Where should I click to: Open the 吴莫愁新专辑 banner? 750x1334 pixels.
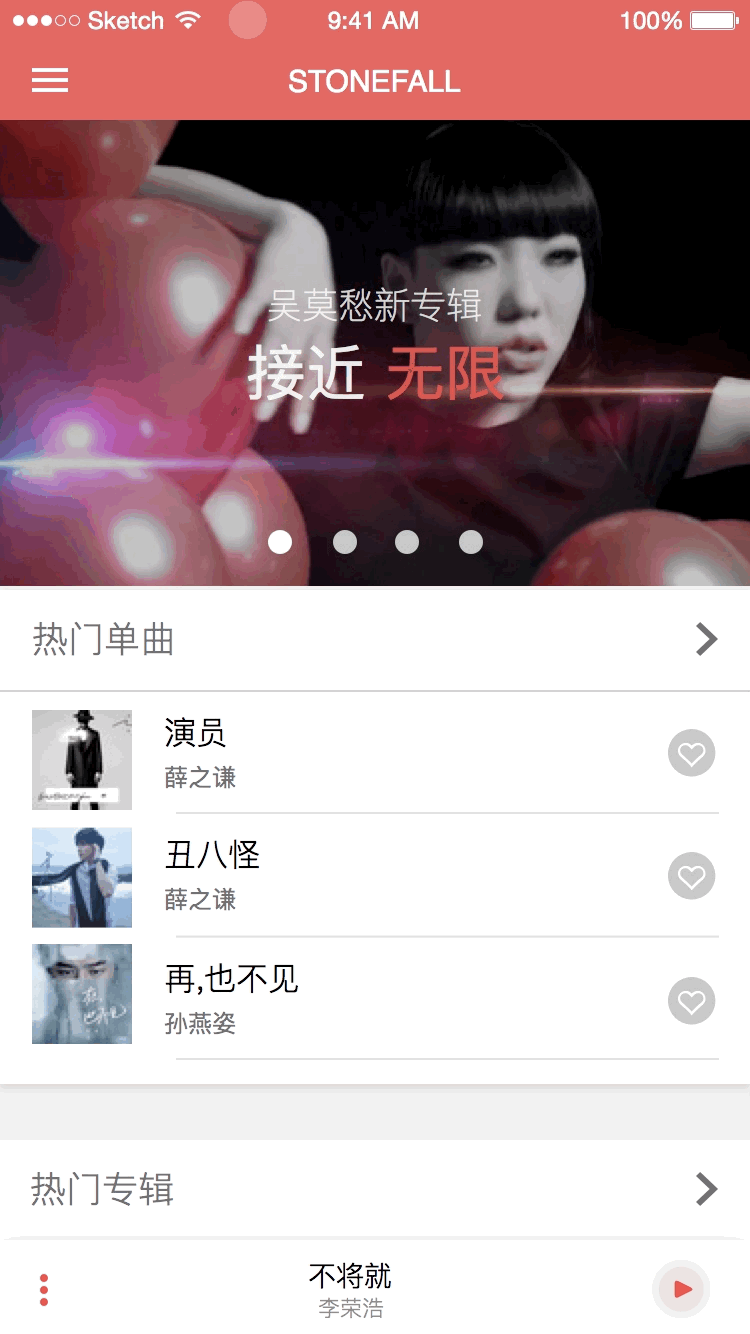tap(375, 350)
